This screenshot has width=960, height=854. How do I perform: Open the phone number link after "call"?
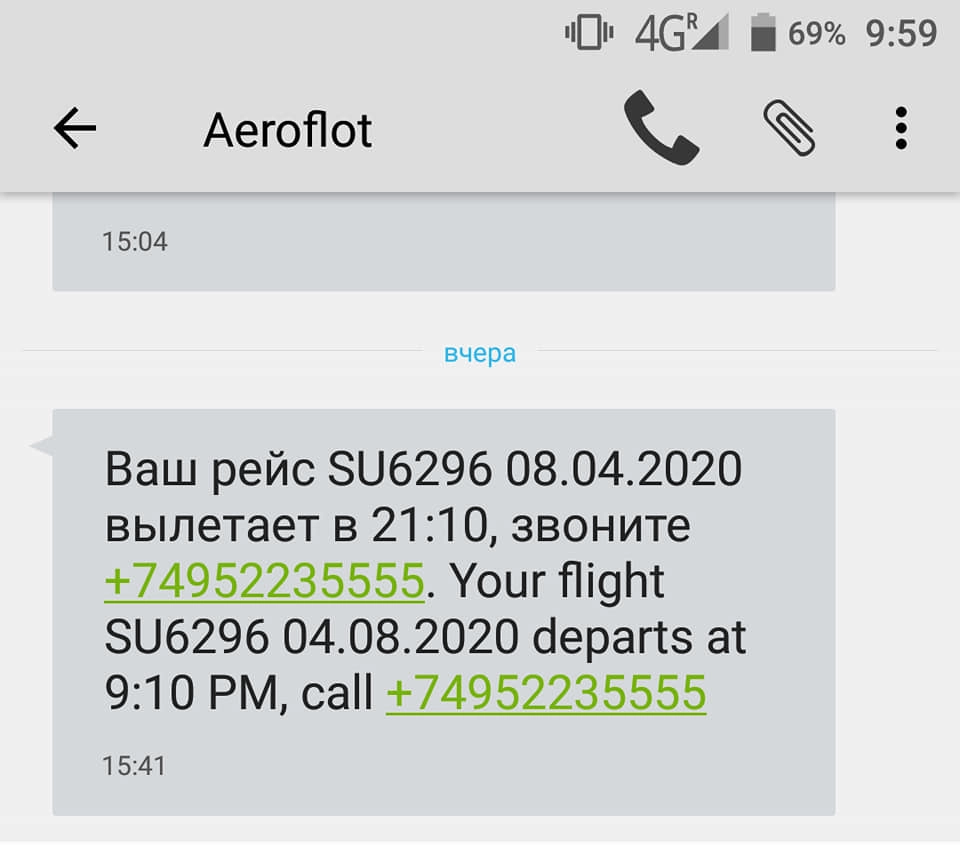[546, 692]
